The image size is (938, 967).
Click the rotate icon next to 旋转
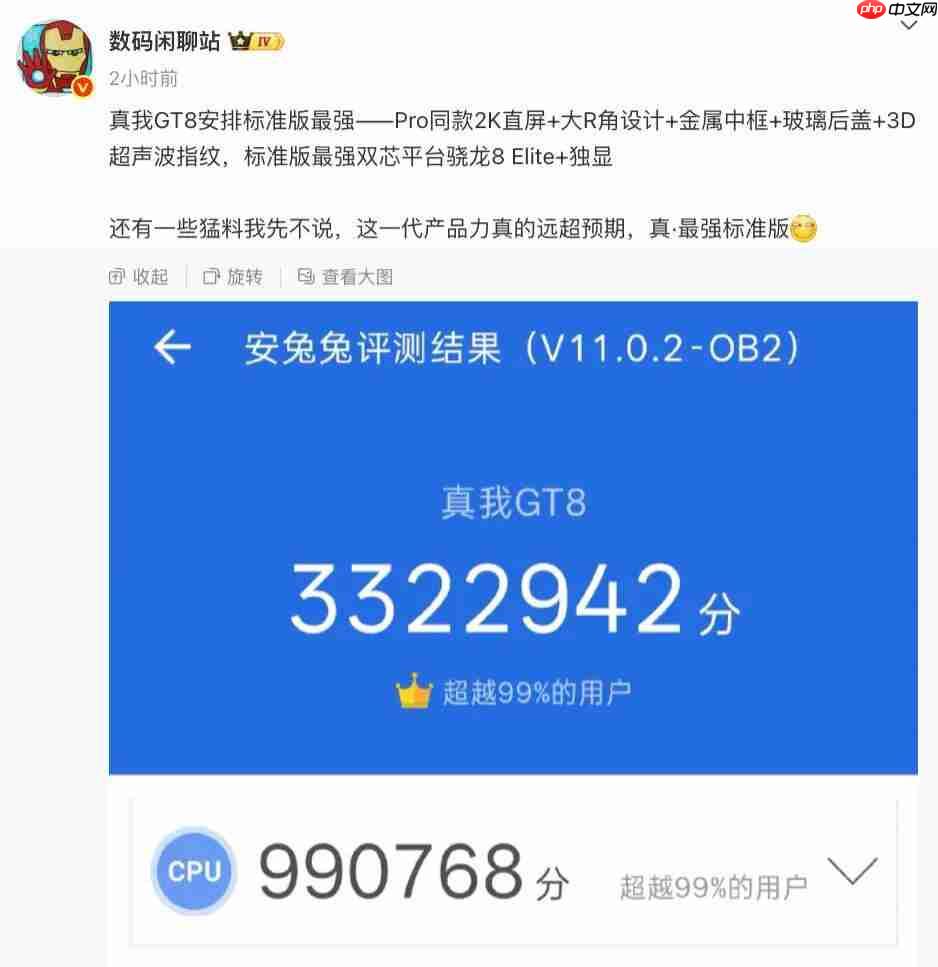[x=210, y=277]
